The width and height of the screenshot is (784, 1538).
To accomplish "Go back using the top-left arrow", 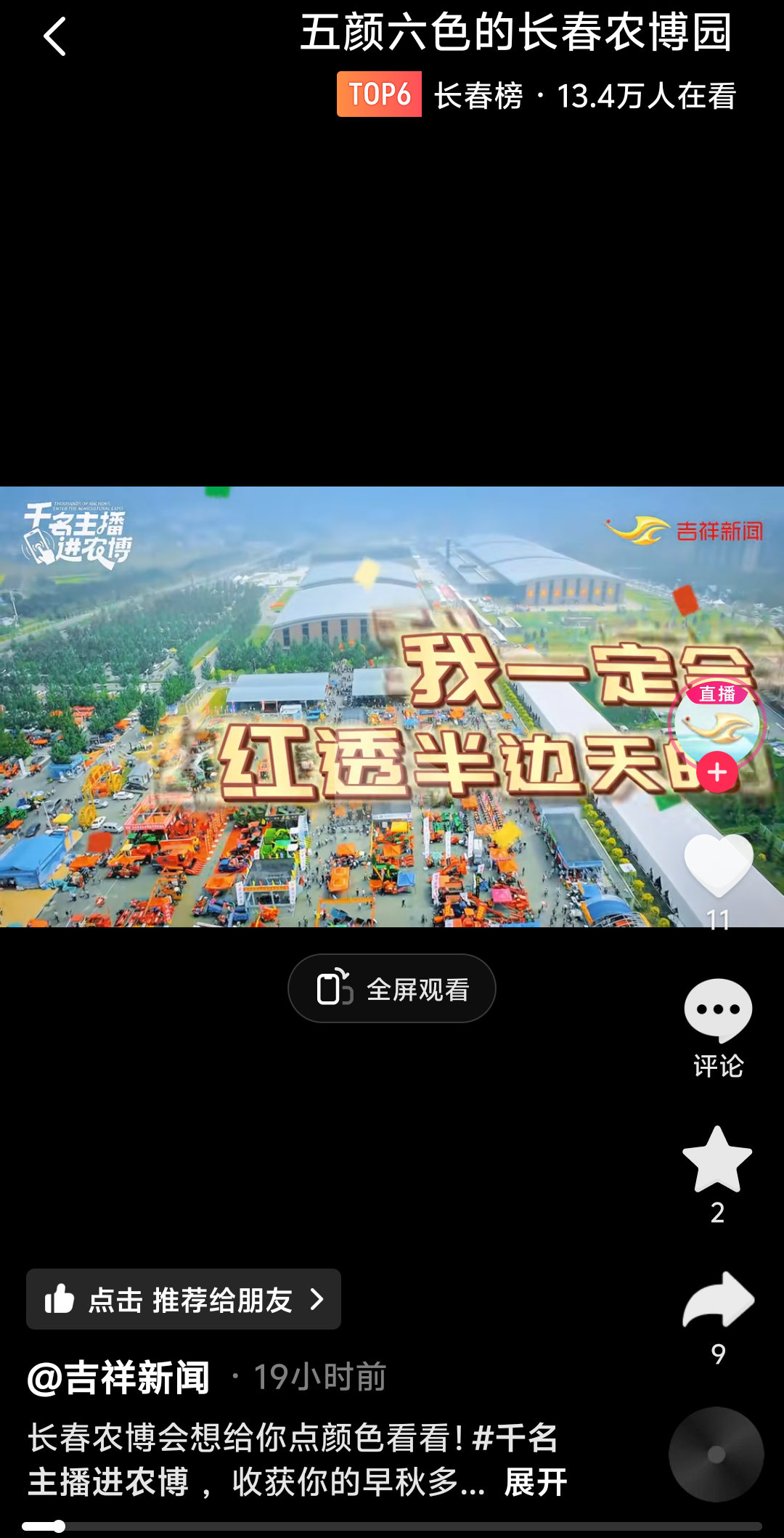I will tap(55, 37).
